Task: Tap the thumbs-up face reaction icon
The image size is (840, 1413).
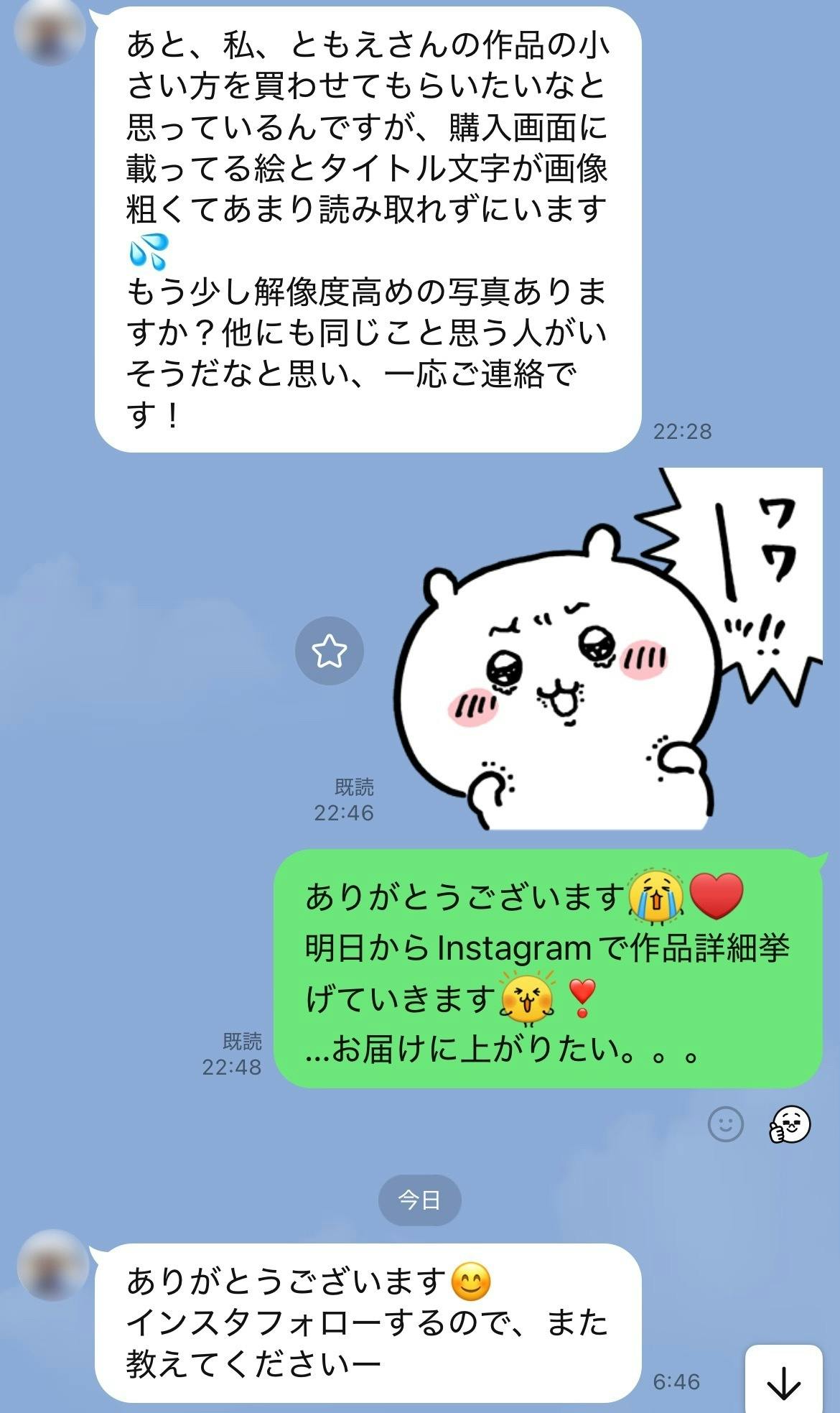Action: click(790, 1124)
